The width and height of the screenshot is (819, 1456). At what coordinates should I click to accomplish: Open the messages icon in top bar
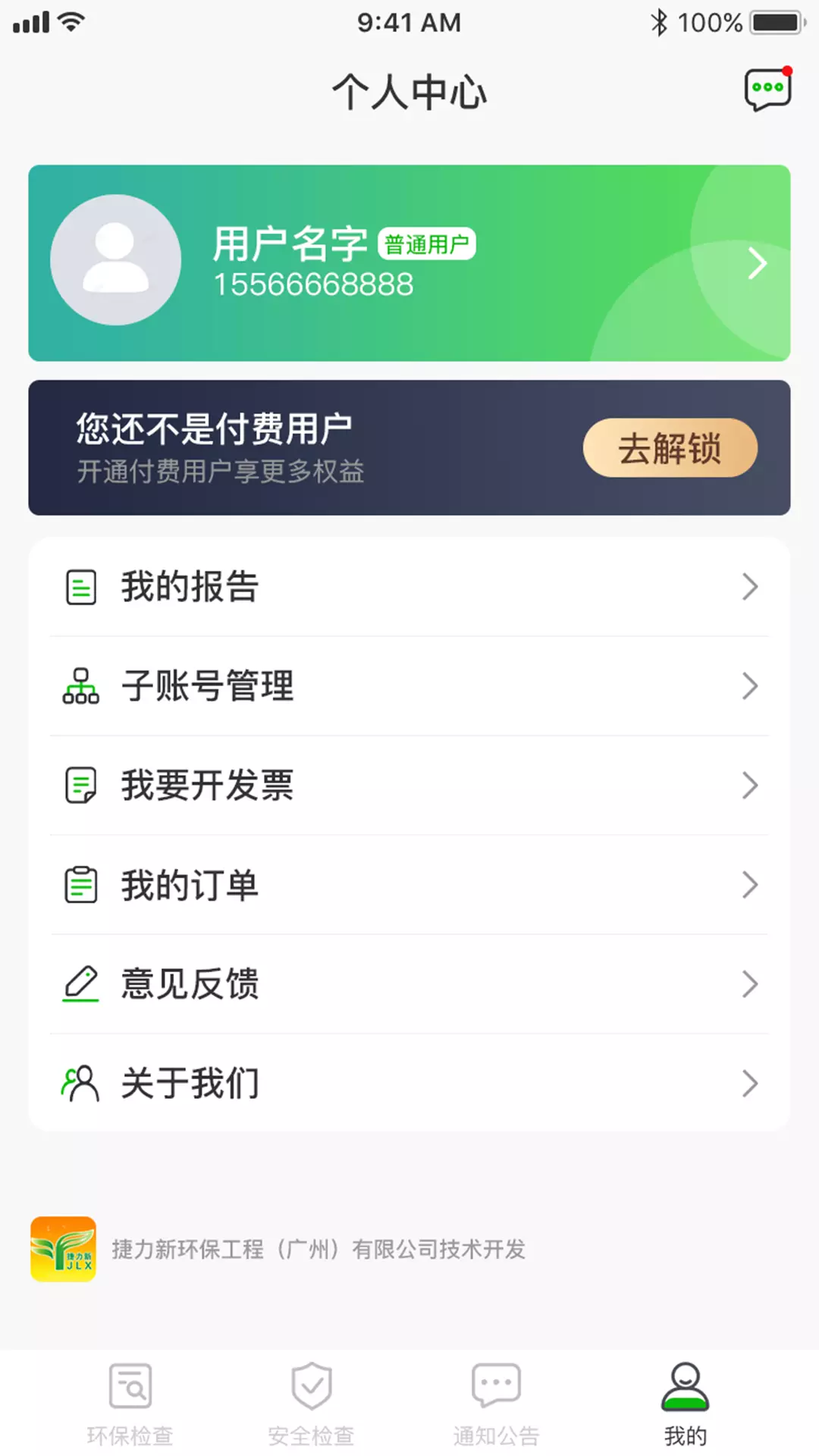coord(768,89)
